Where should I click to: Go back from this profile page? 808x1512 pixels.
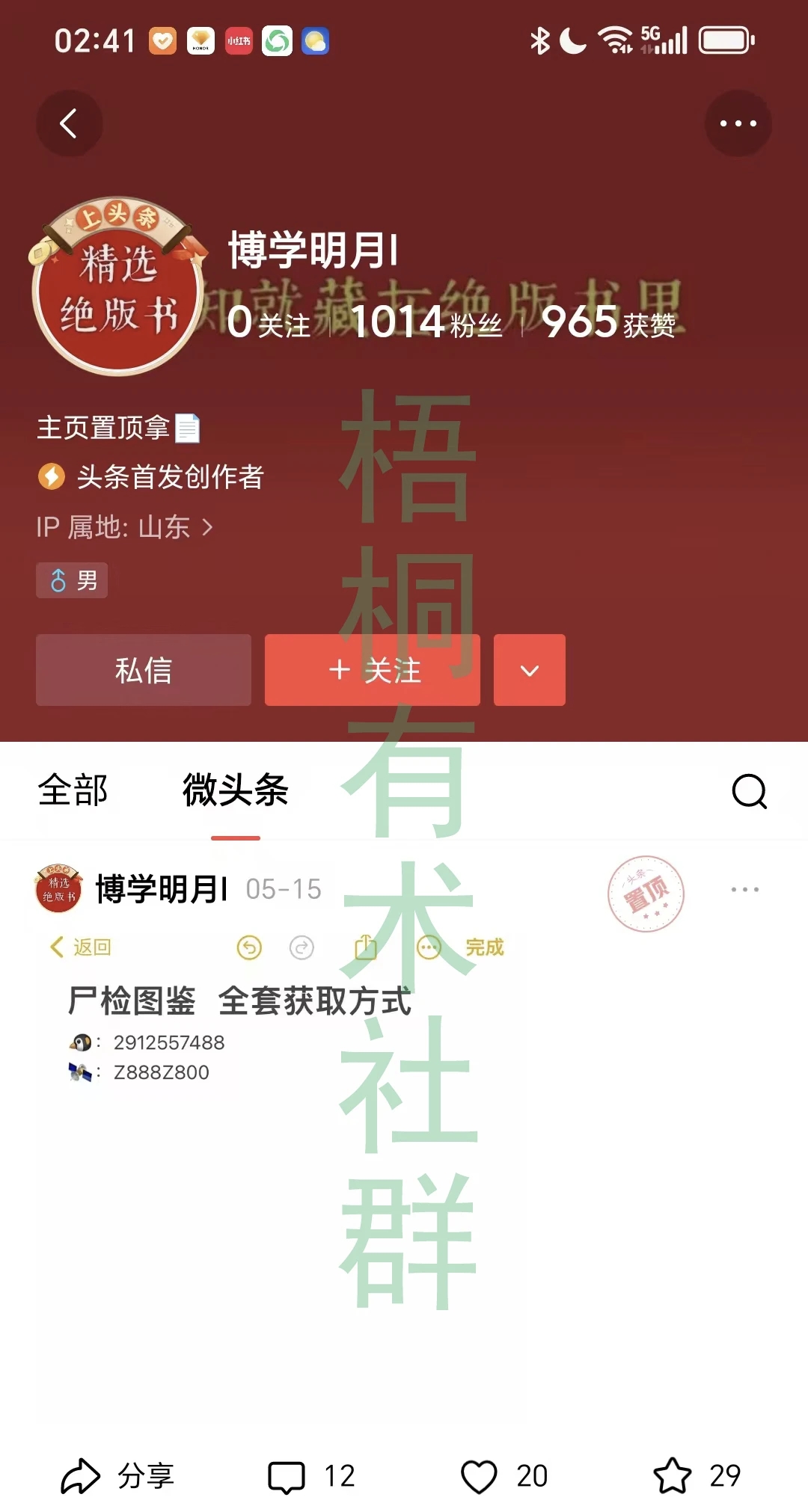pyautogui.click(x=69, y=123)
